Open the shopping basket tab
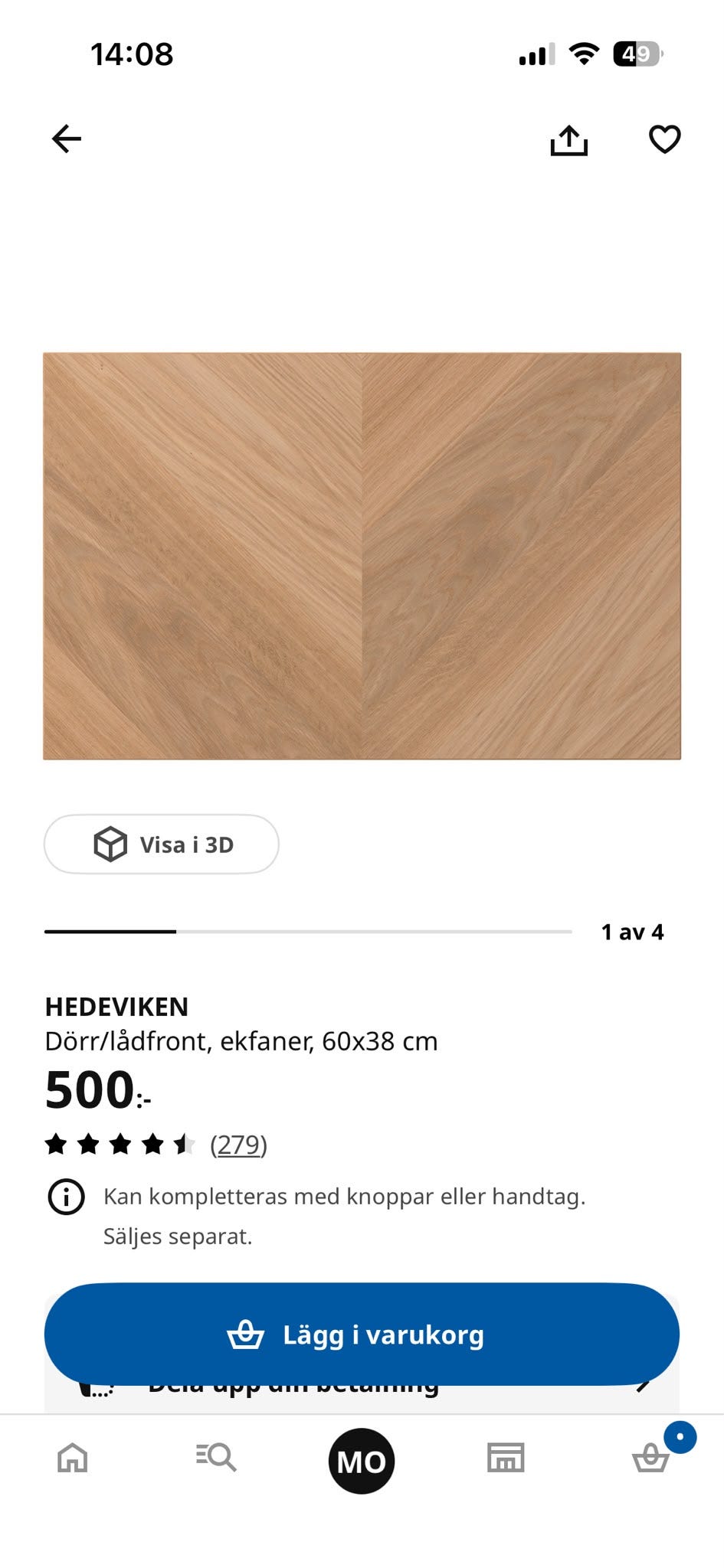This screenshot has width=724, height=1568. coord(651,1457)
